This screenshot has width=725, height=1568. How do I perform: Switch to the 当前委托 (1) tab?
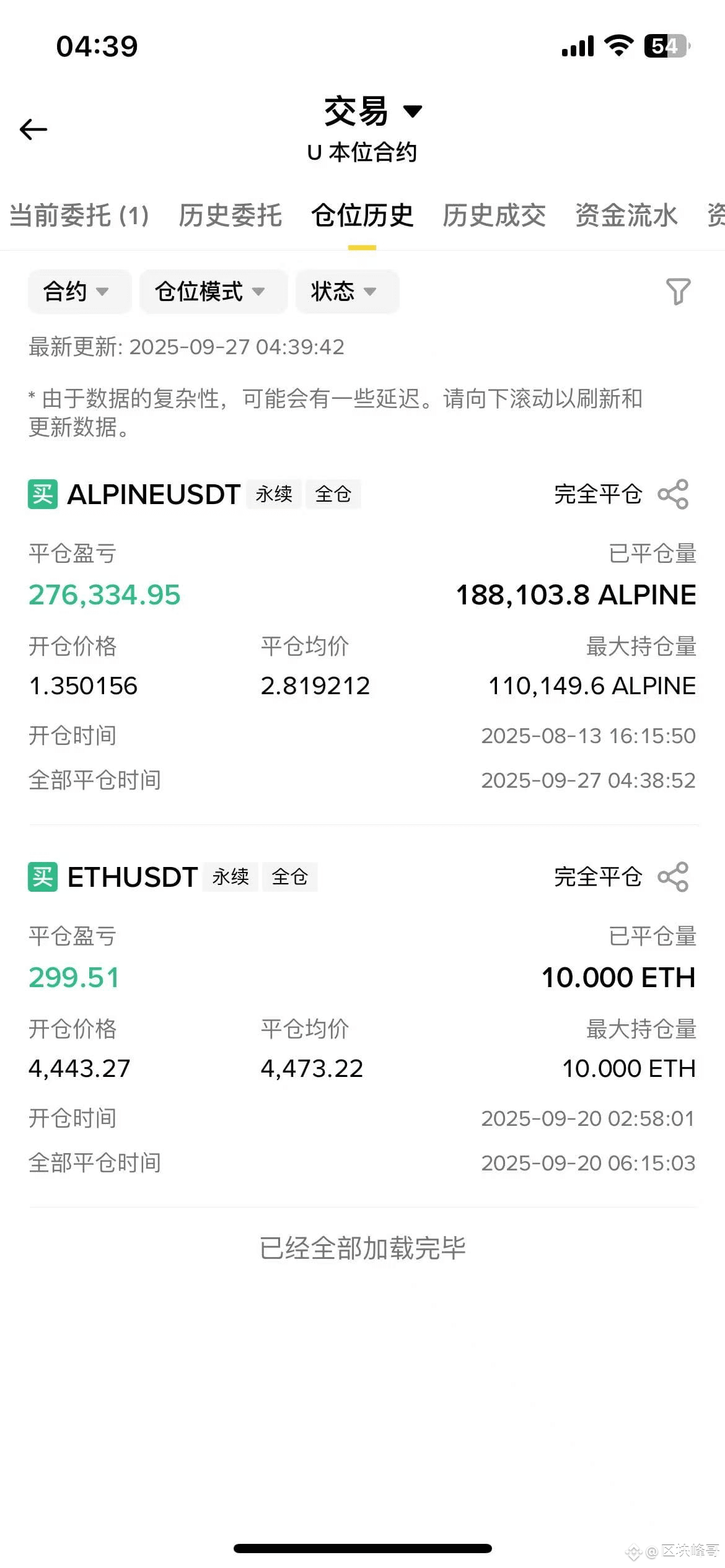point(79,216)
